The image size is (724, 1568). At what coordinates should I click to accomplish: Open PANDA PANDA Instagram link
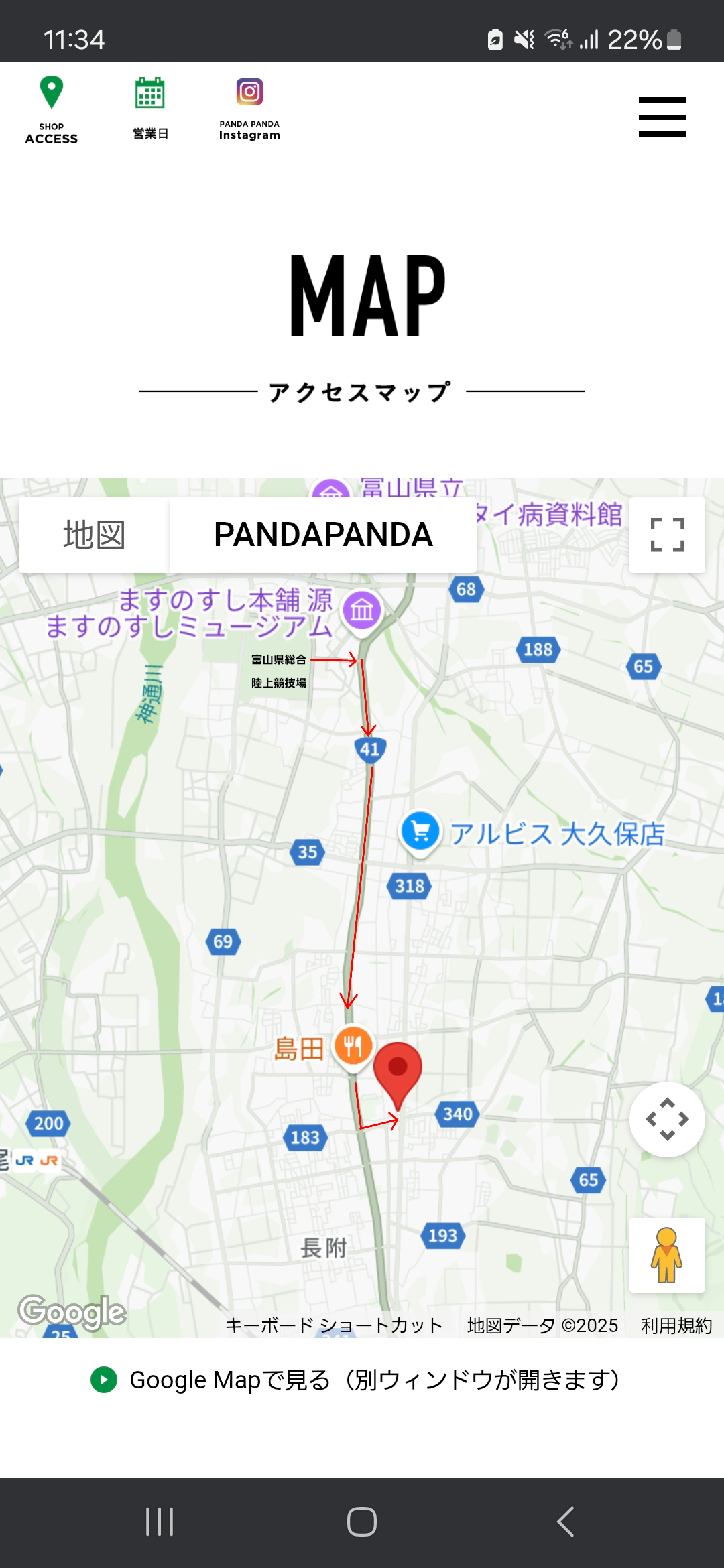[x=249, y=109]
